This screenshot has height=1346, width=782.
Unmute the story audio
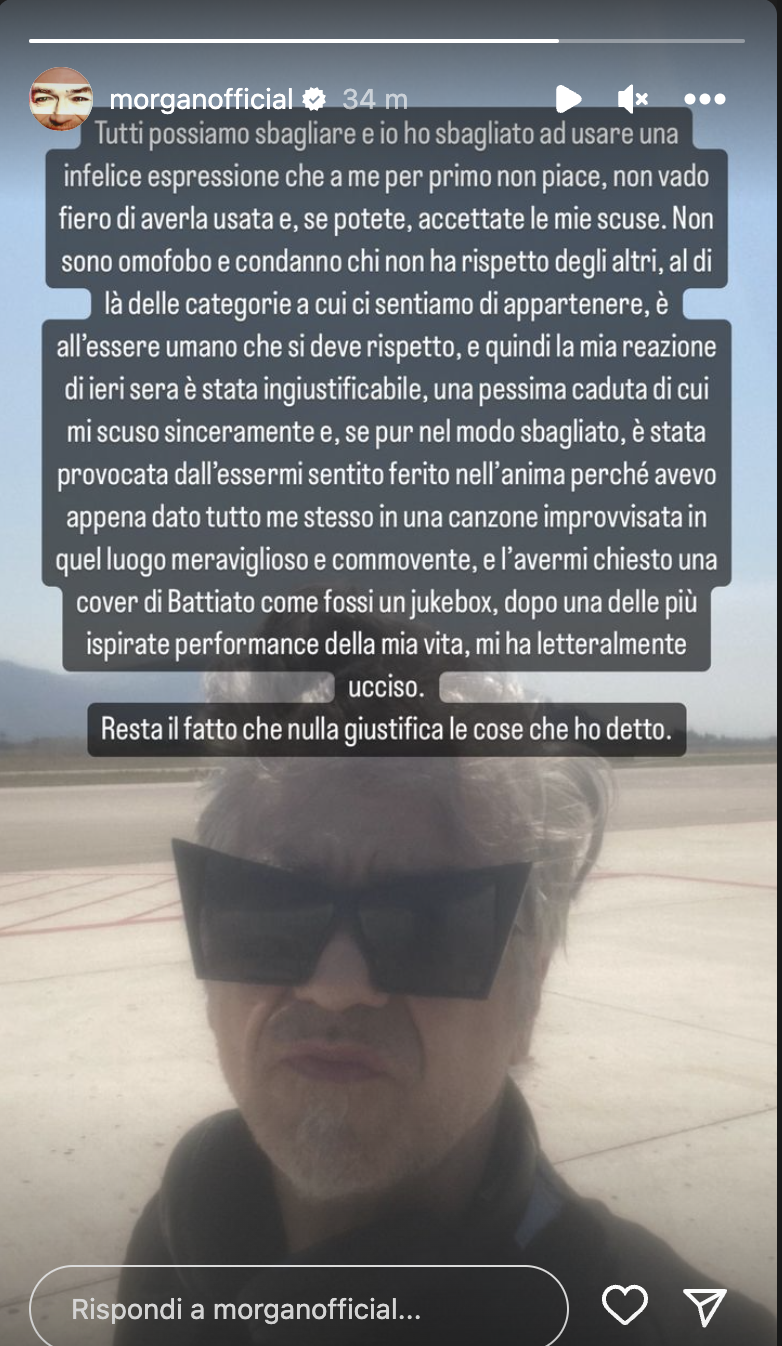point(633,99)
